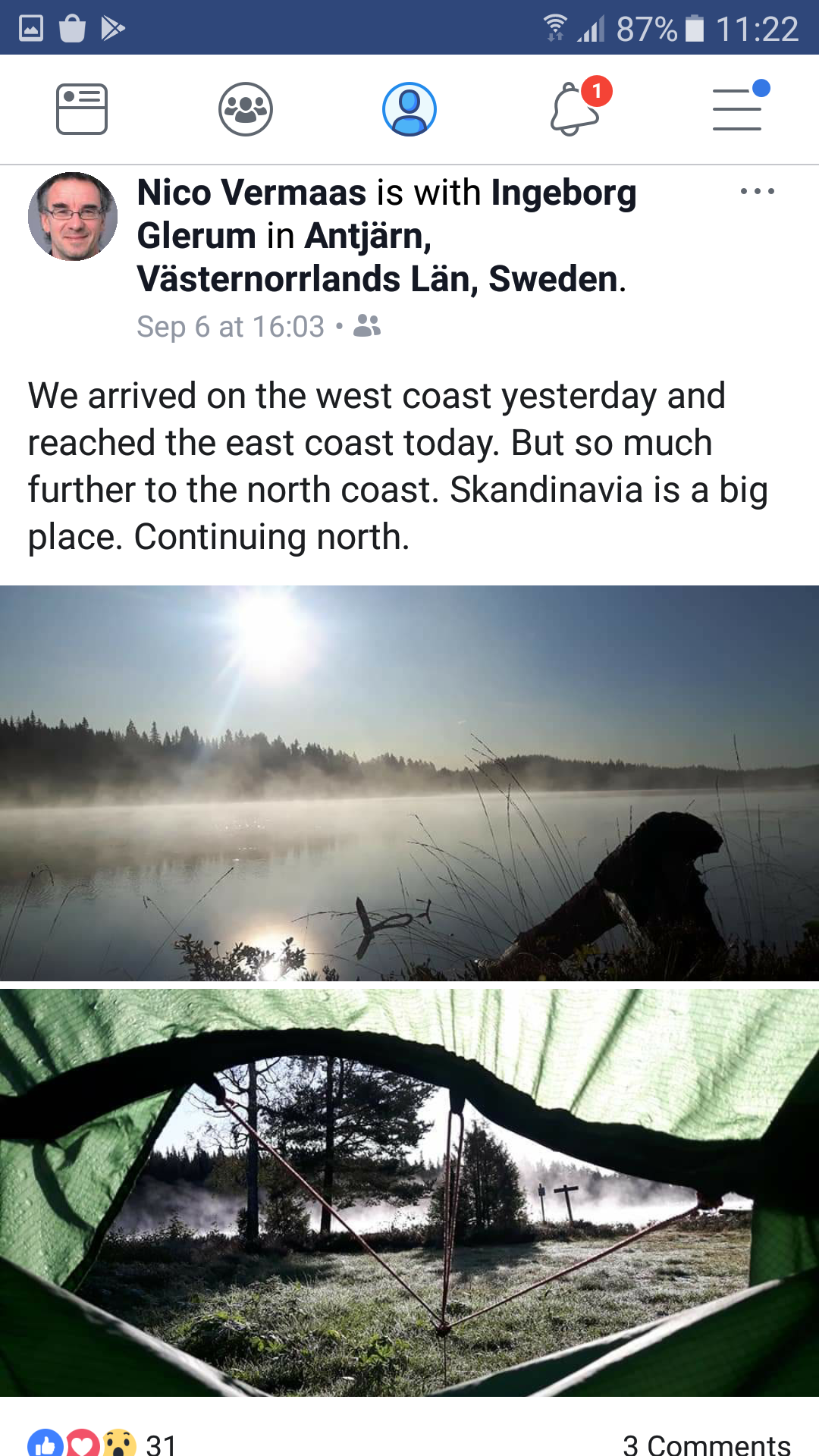The height and width of the screenshot is (1456, 819).
Task: Open Nico Vermaas's profile picture
Action: coord(73,217)
